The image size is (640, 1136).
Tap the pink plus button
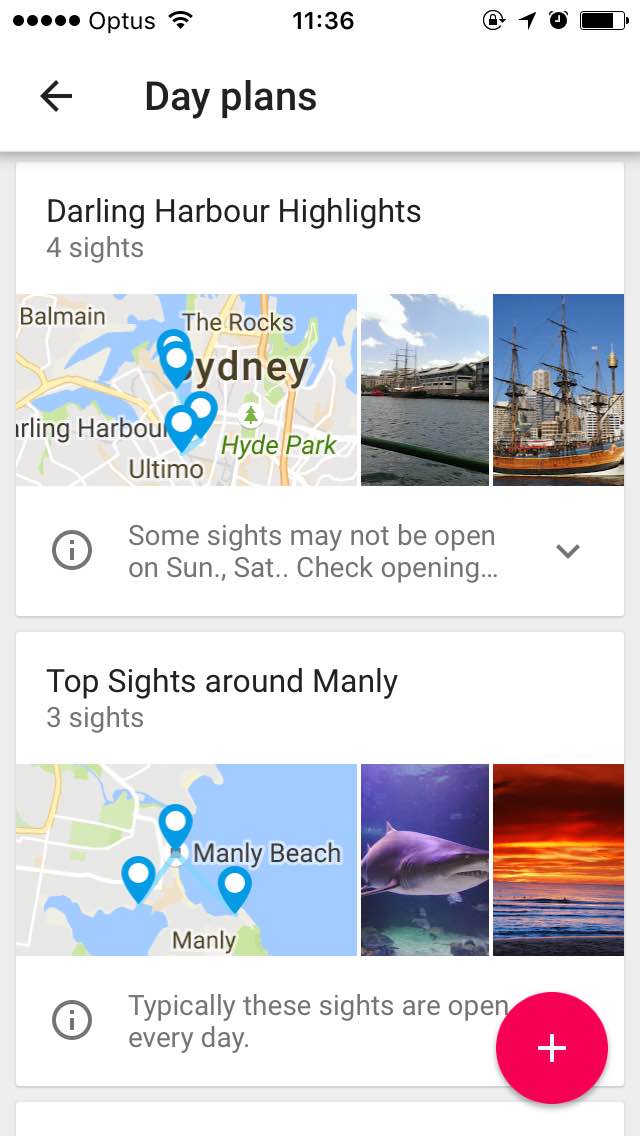pyautogui.click(x=552, y=1048)
